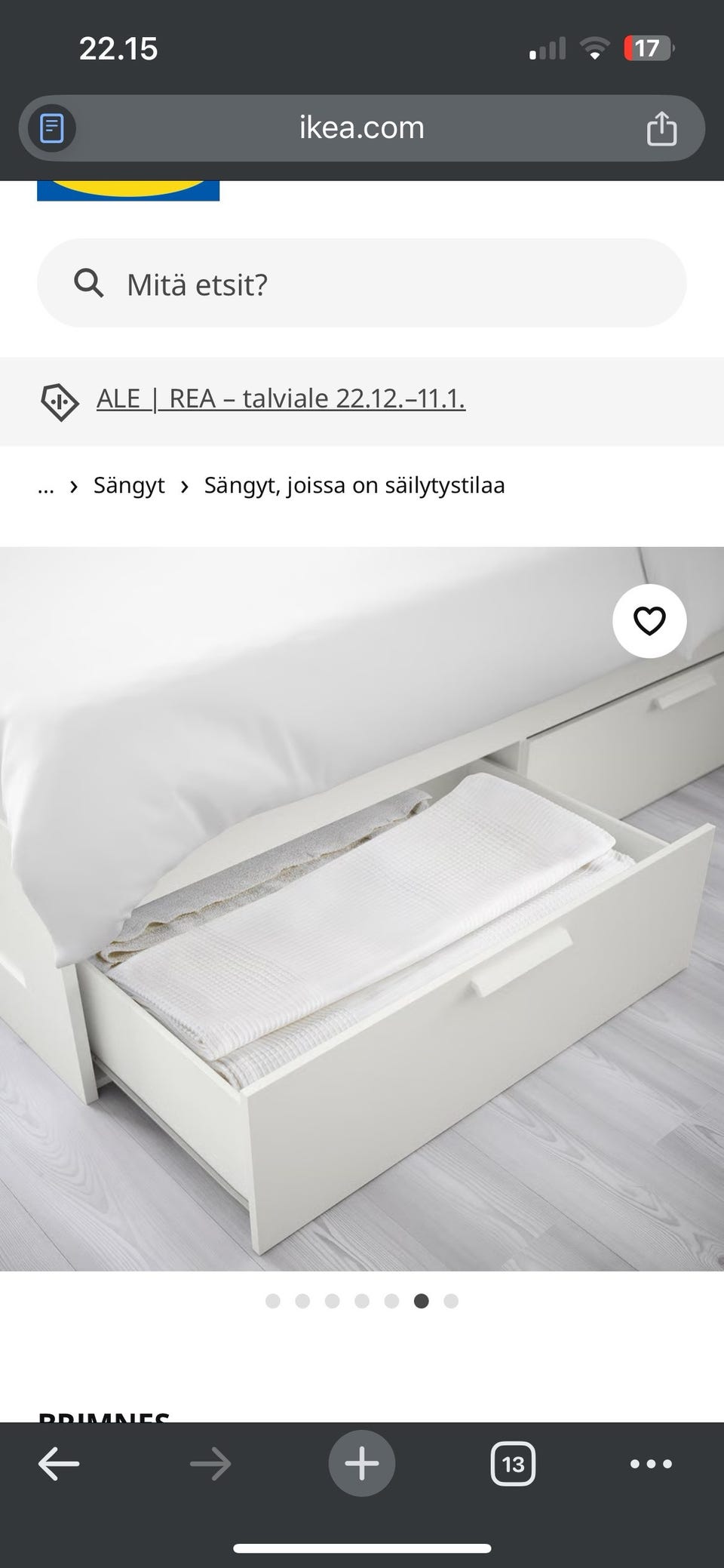Tap the heart favorite icon on the product image
This screenshot has width=724, height=1568.
pos(650,620)
